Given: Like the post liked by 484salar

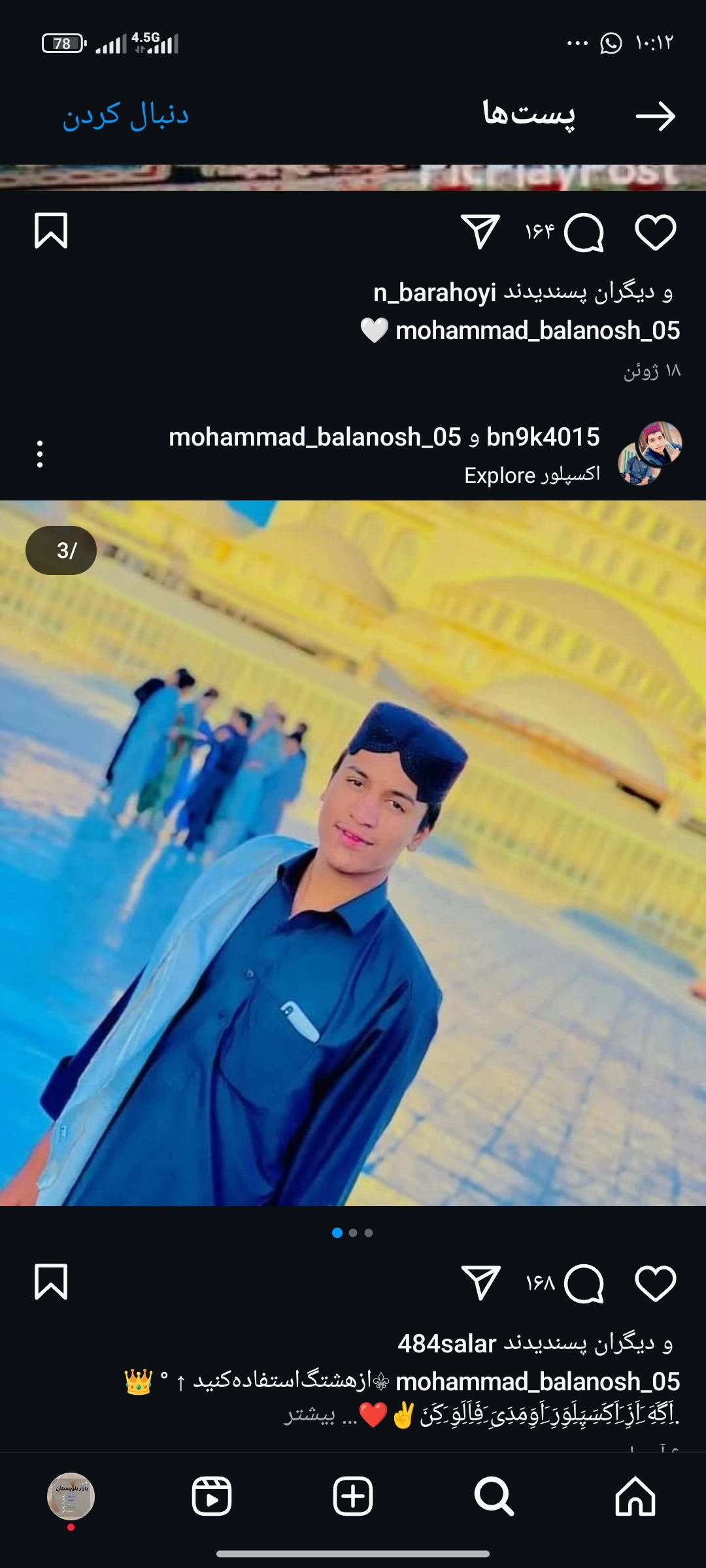Looking at the screenshot, I should (x=655, y=1283).
